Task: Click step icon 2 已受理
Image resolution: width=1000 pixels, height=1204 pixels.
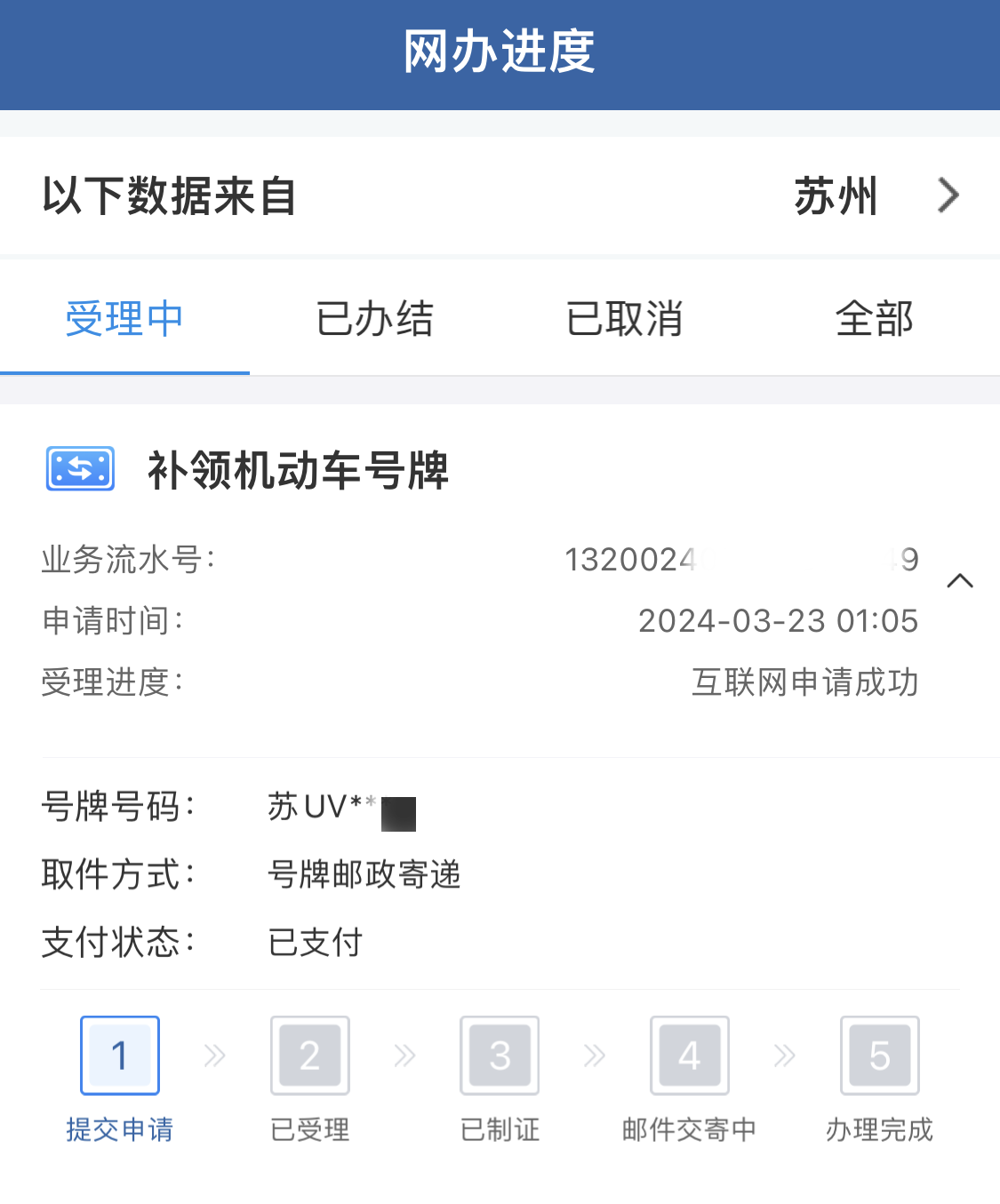Action: (x=309, y=1056)
